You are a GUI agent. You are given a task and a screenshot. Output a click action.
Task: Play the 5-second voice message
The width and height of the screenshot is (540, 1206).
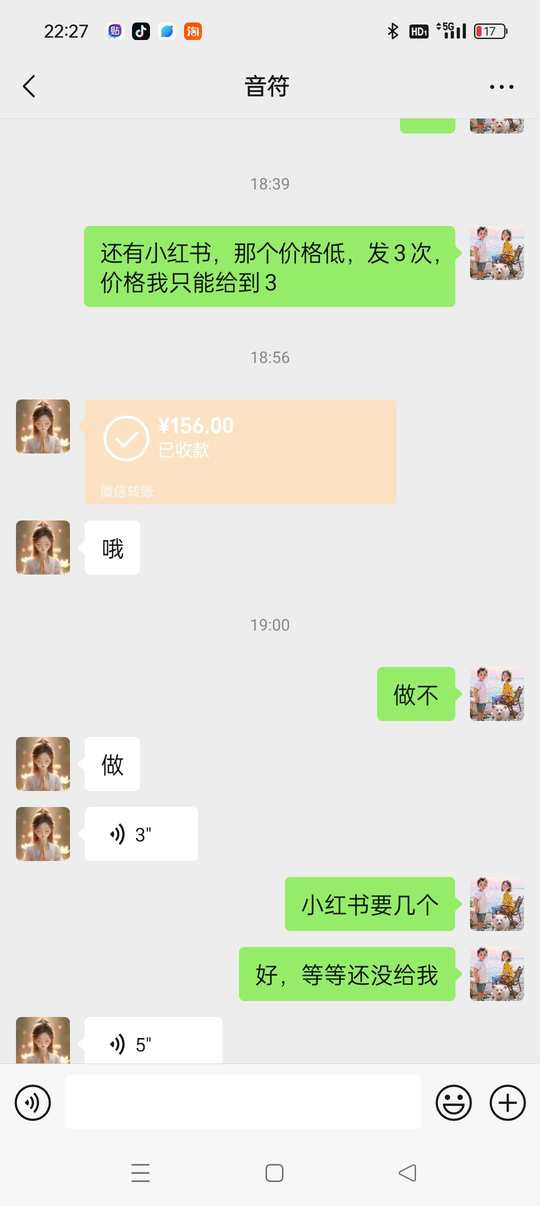153,1041
